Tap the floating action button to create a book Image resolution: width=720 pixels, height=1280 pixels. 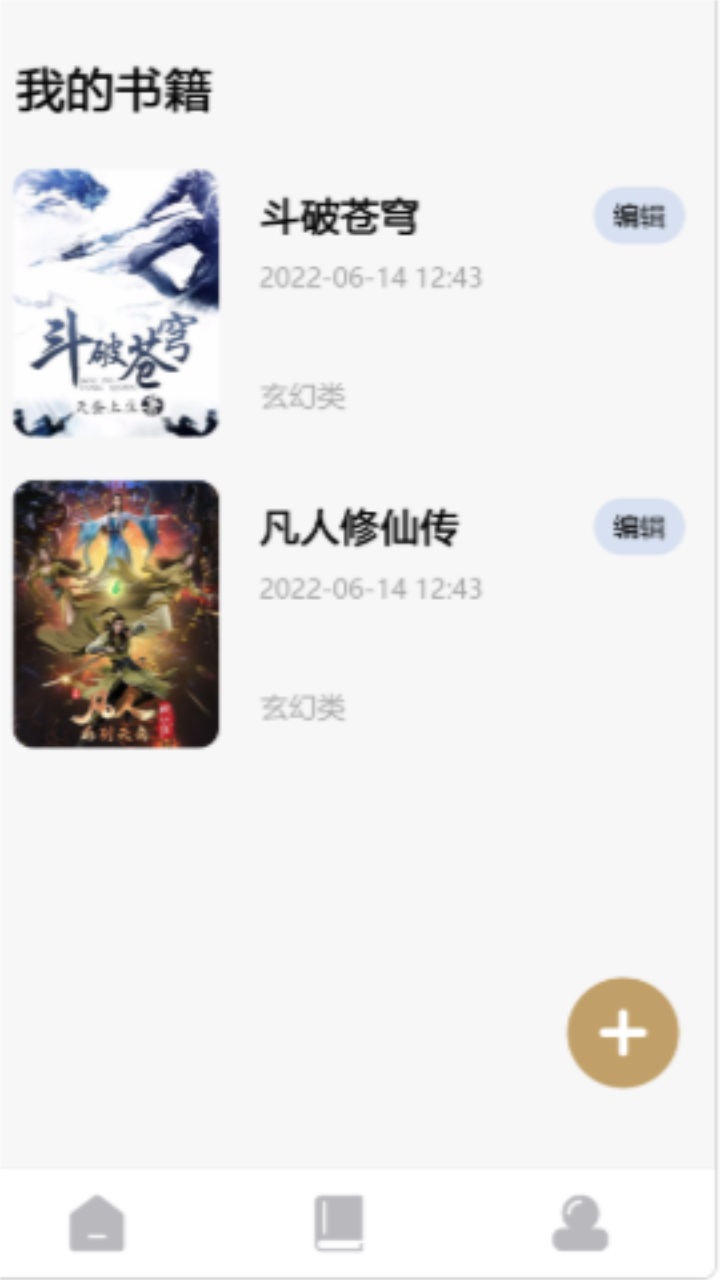coord(622,1034)
